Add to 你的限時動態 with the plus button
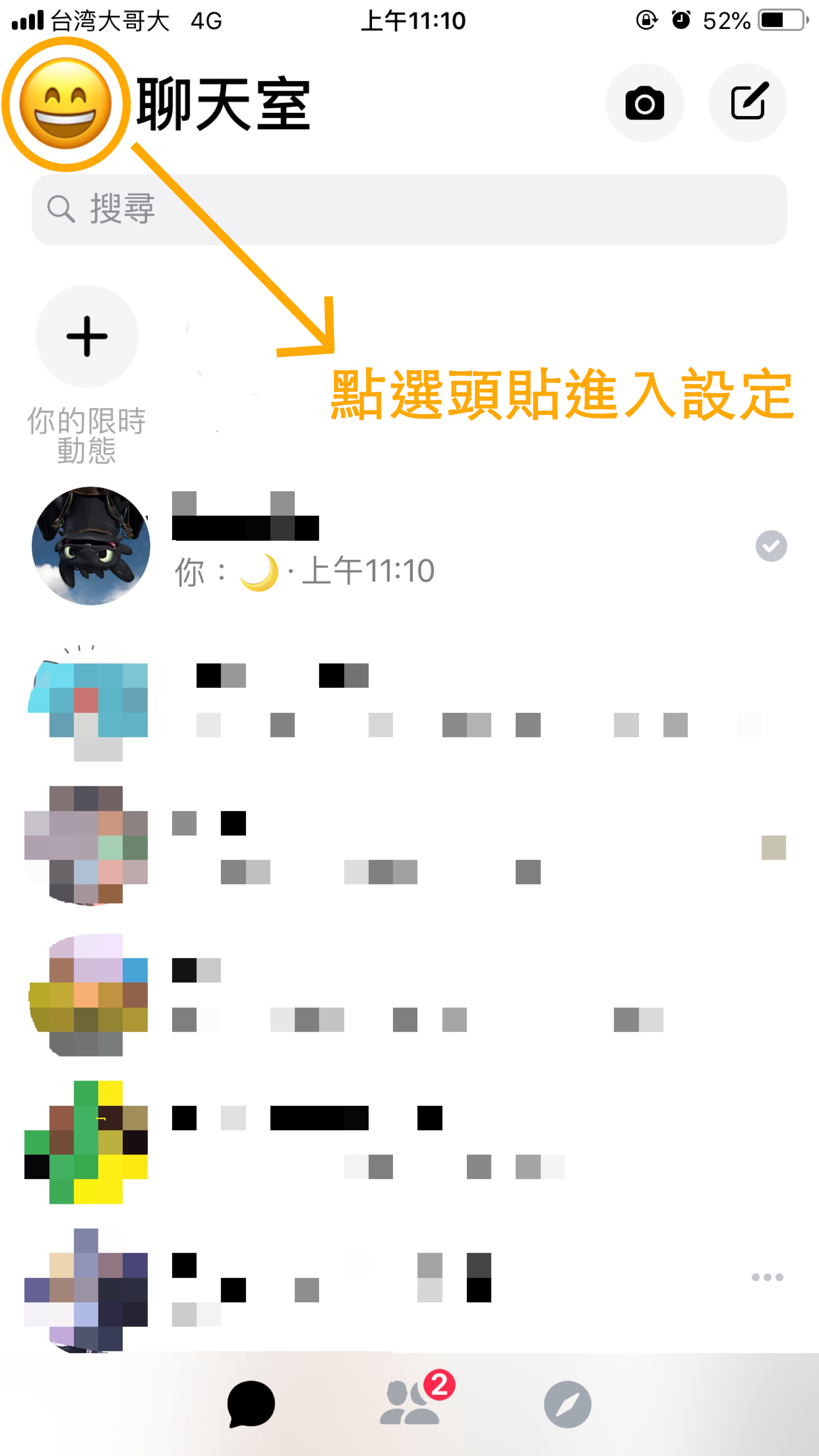 coord(87,337)
